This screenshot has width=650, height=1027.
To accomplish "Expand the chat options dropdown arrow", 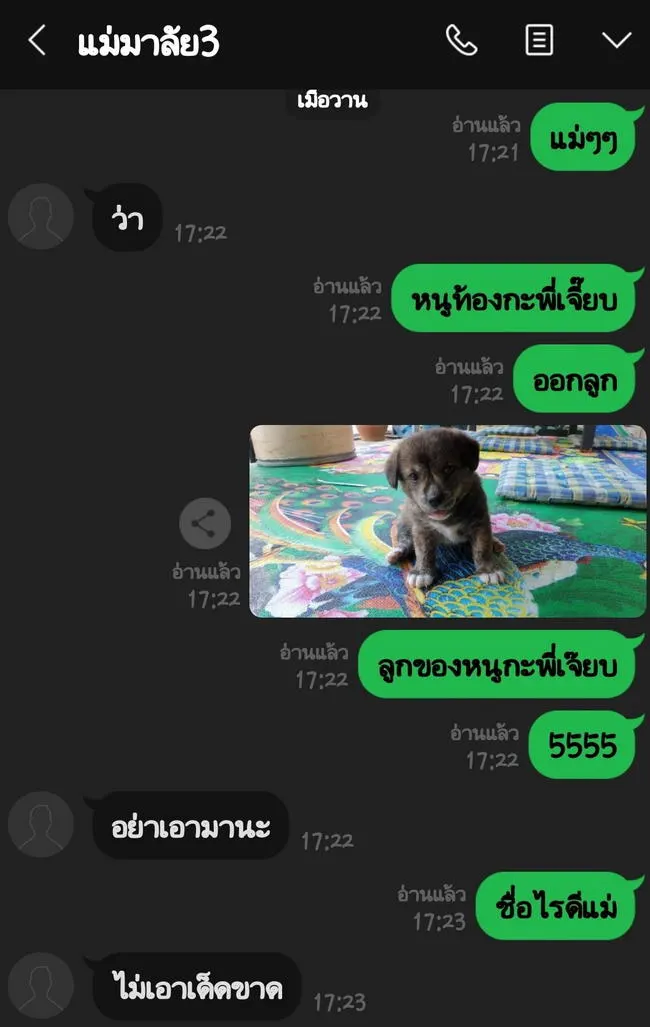I will coord(616,40).
